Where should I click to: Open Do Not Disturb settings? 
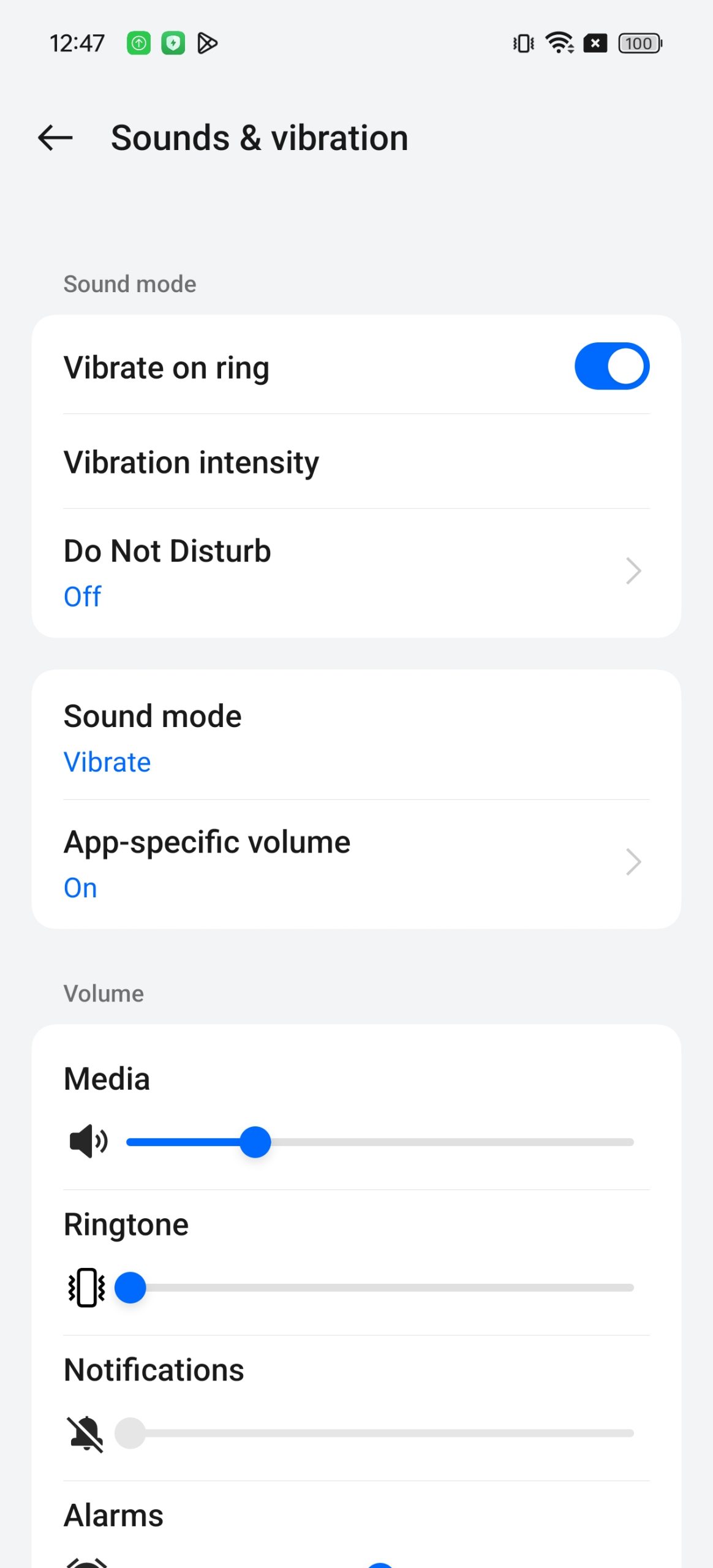click(x=356, y=573)
